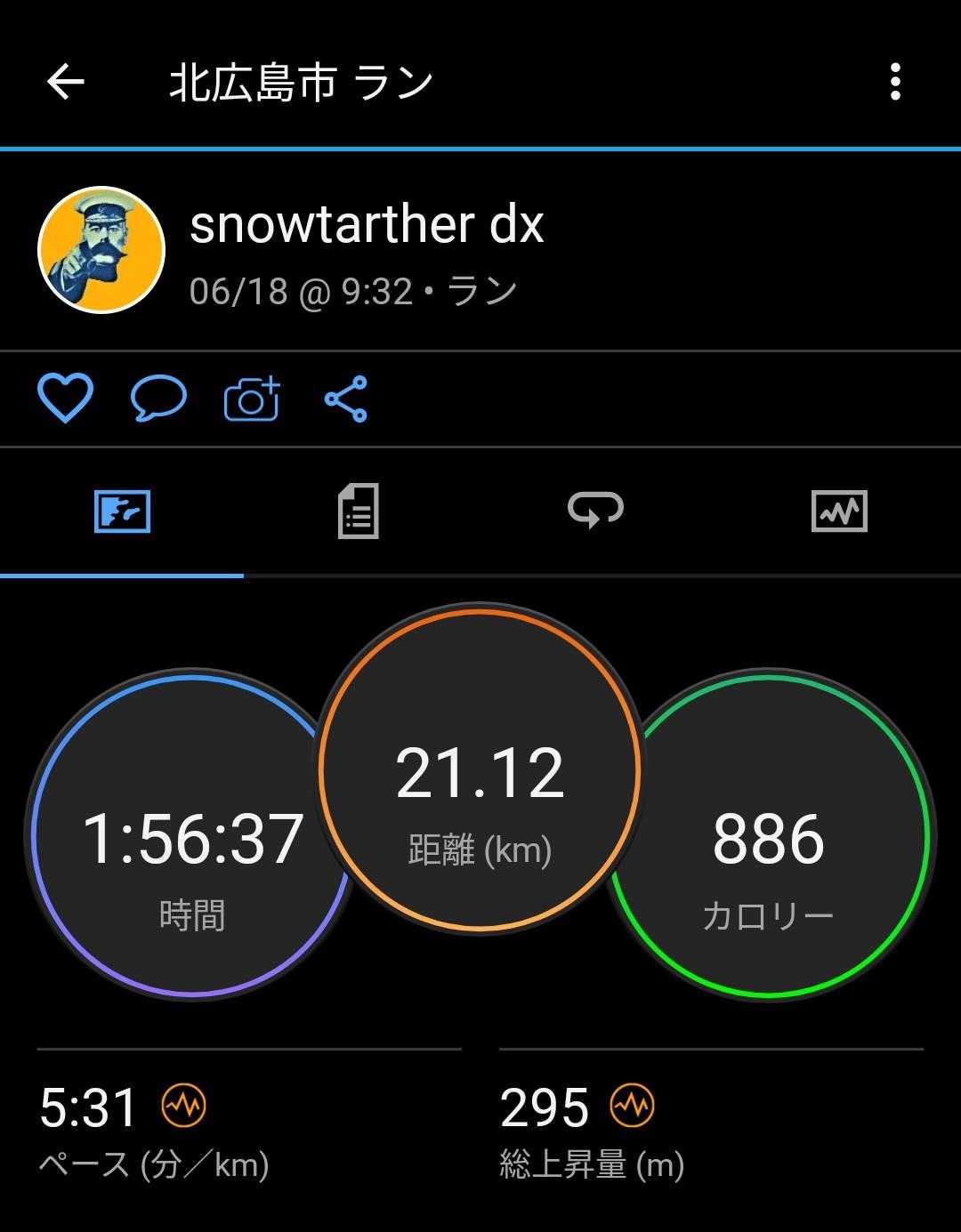Go back from the activity screen

65,83
